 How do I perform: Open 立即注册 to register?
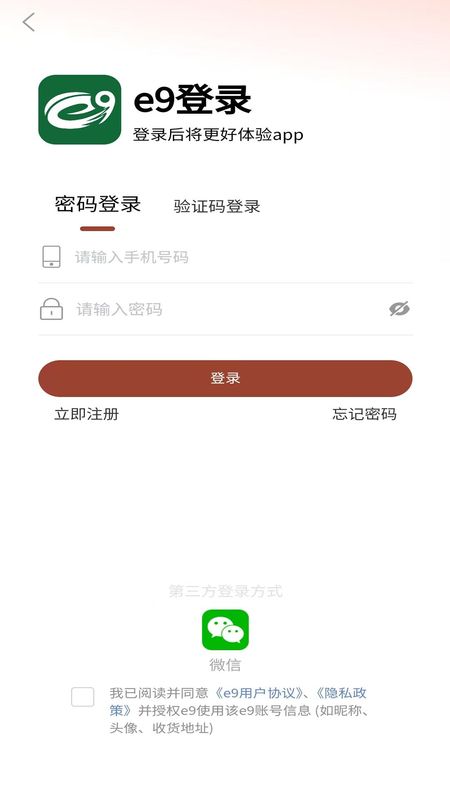87,414
